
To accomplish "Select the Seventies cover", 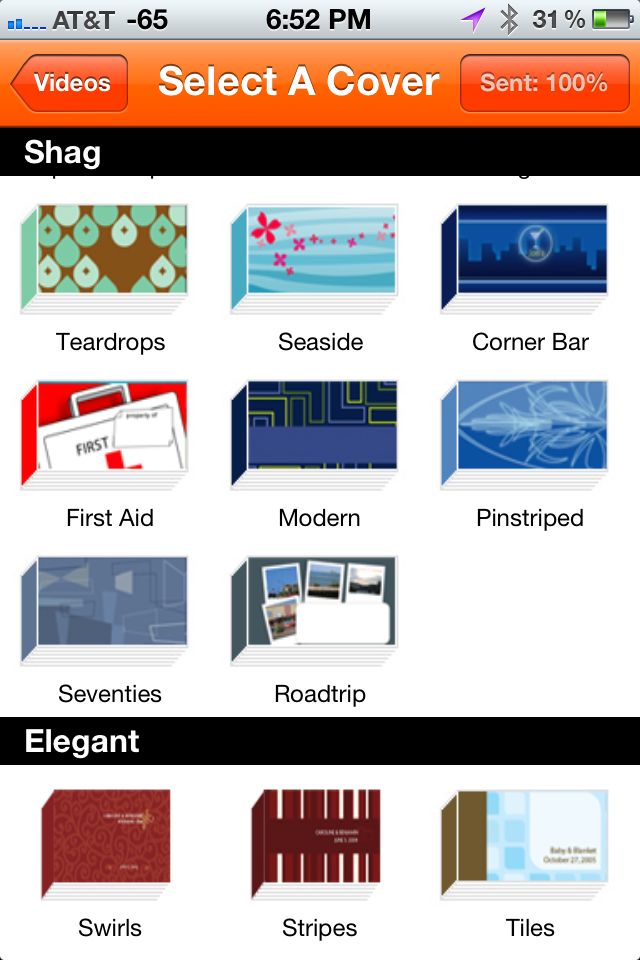I will click(105, 608).
